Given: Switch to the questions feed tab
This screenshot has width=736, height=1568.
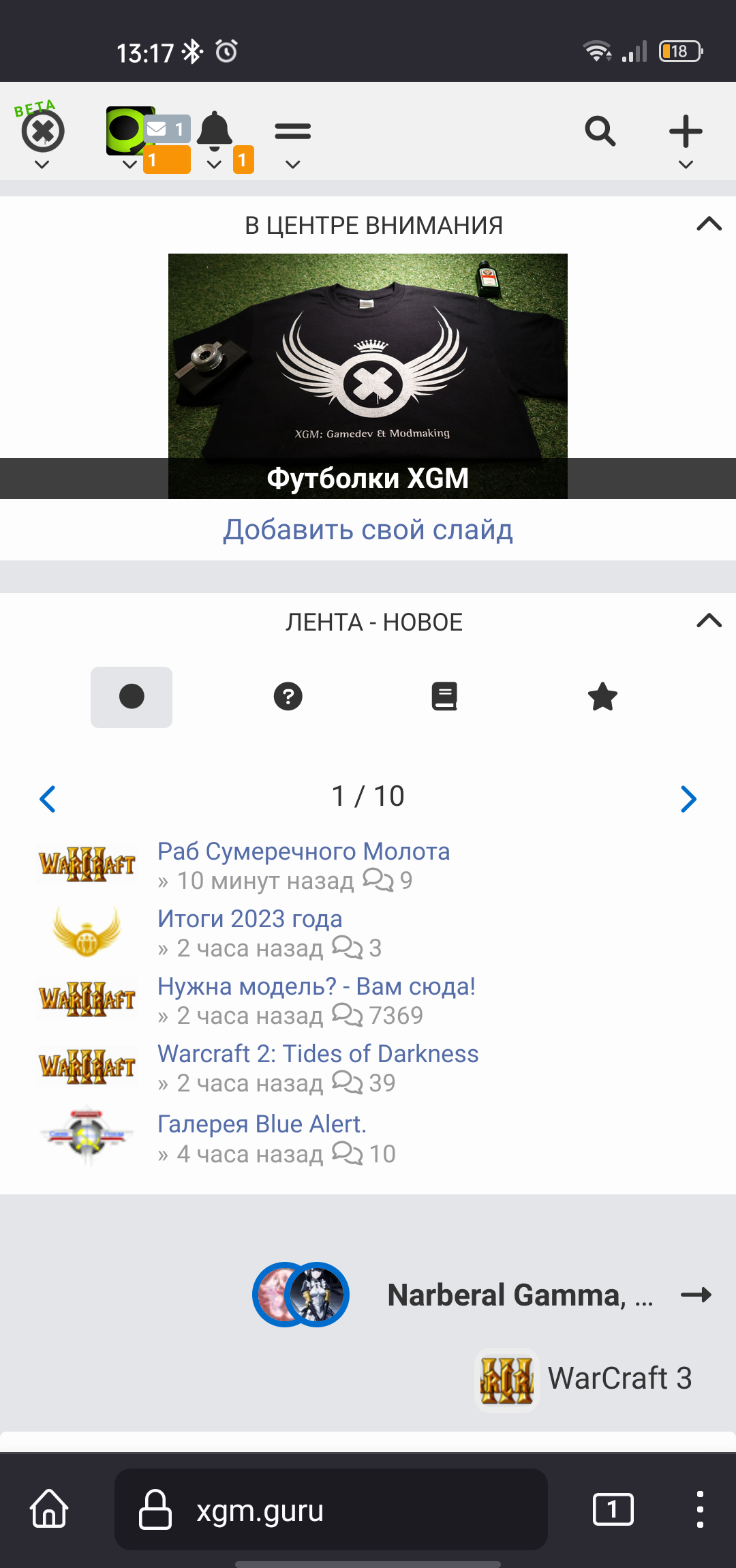Looking at the screenshot, I should 288,697.
